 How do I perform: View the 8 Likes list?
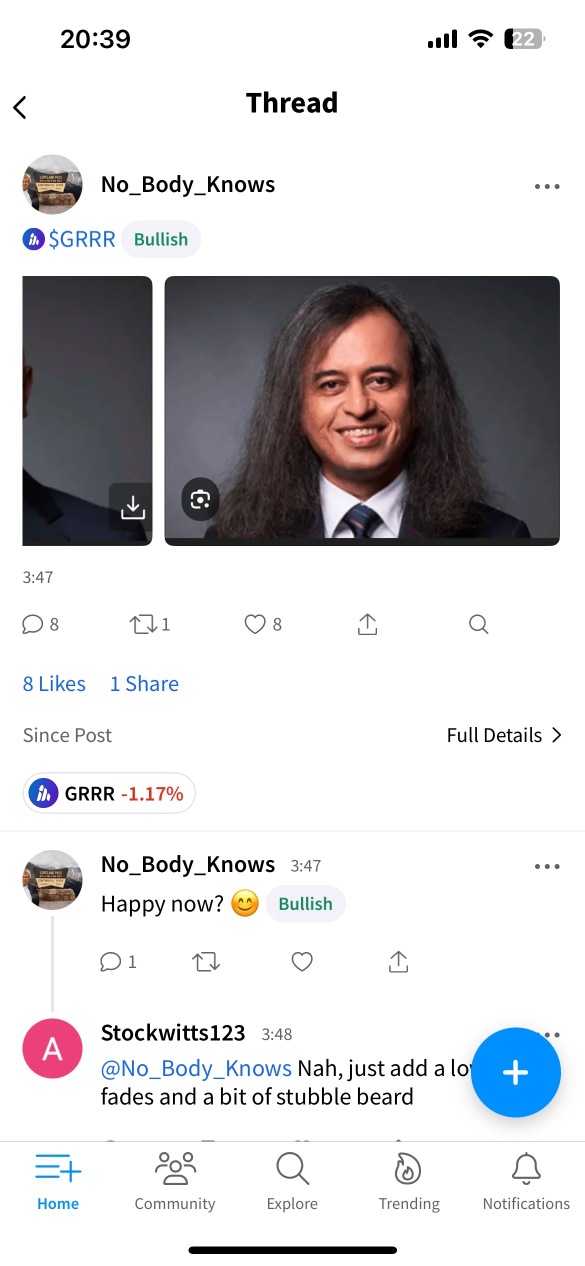tap(54, 684)
